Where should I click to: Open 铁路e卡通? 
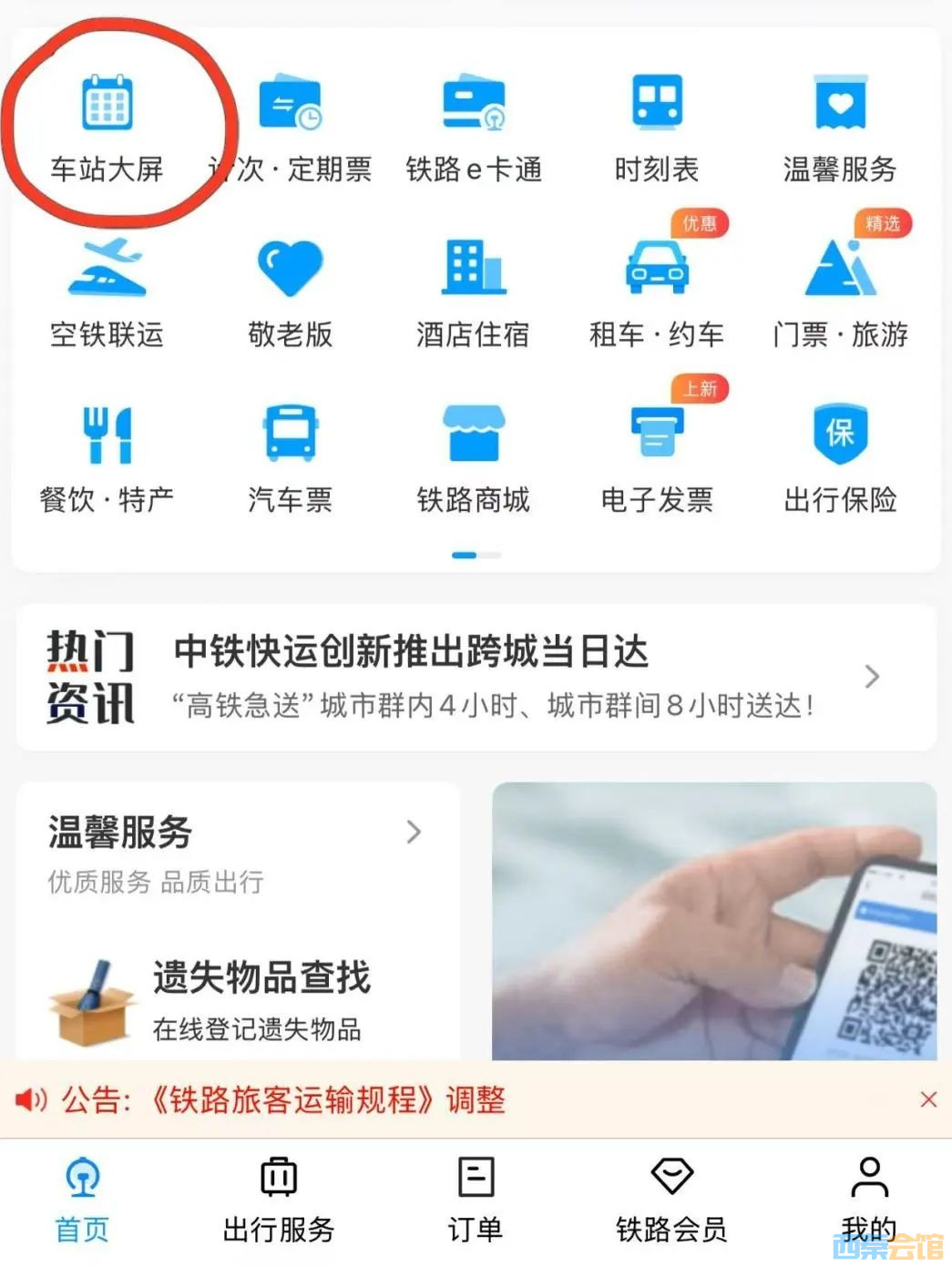474,127
